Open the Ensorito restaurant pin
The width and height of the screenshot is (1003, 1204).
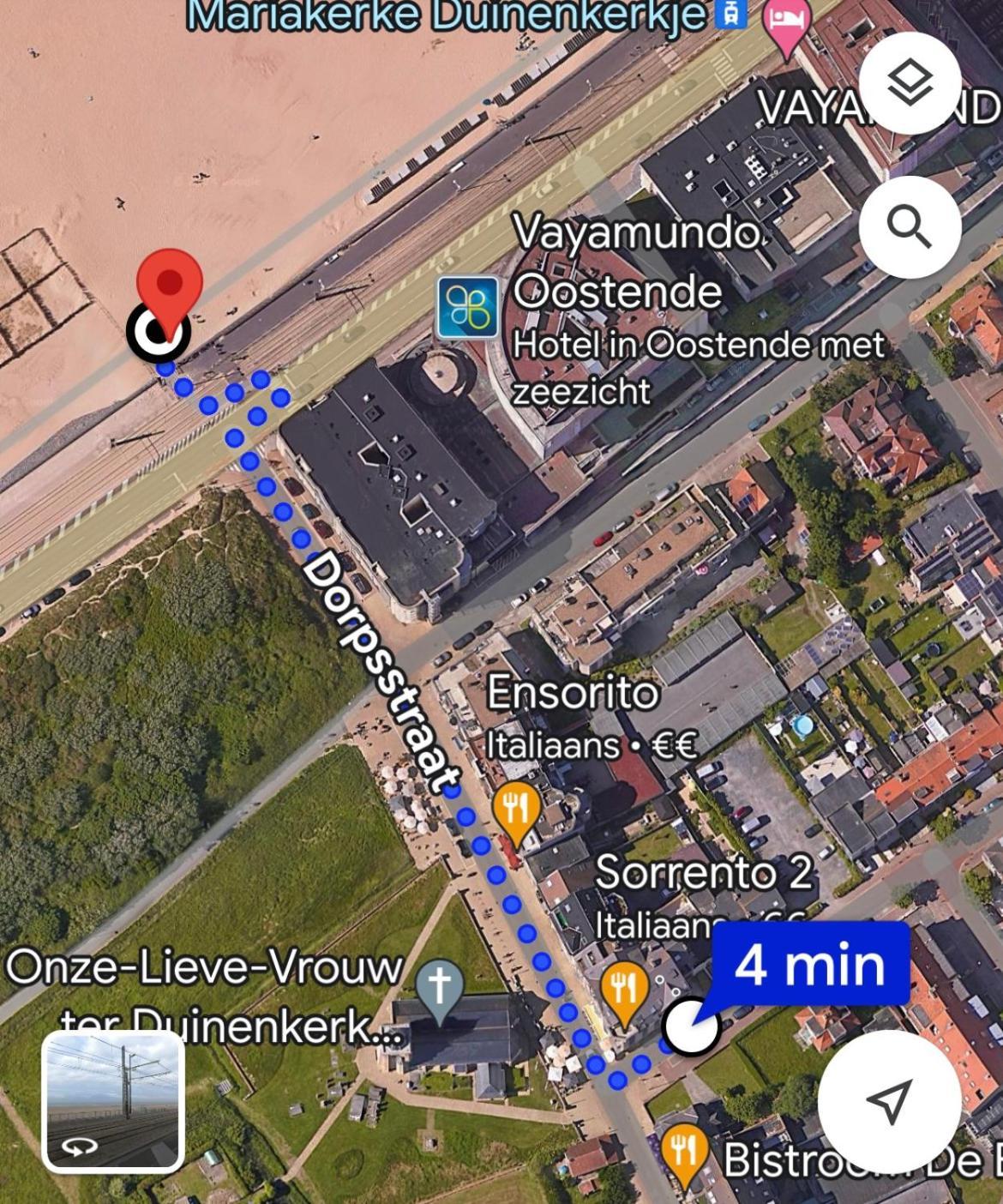point(517,810)
